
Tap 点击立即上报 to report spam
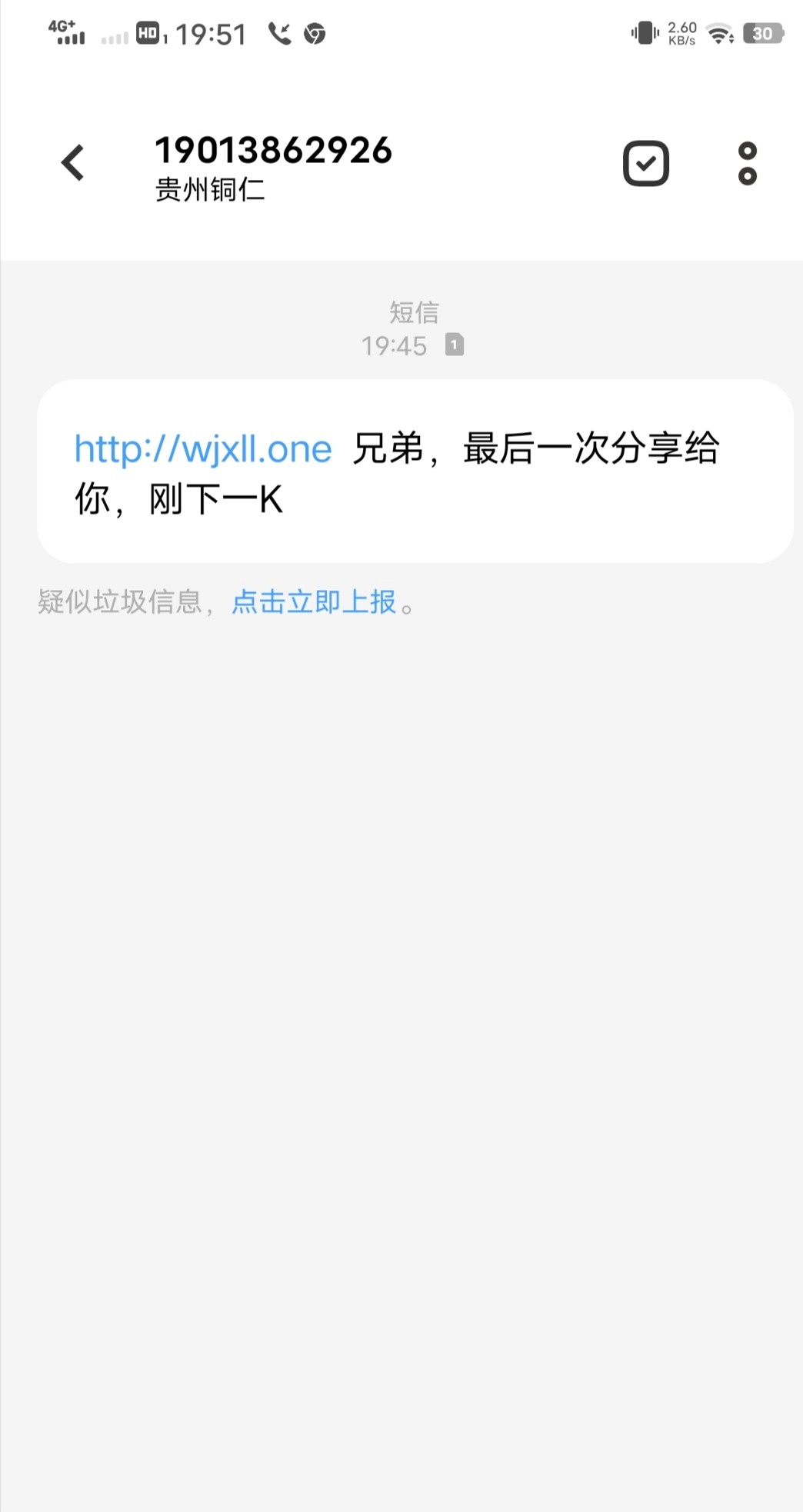[x=314, y=602]
